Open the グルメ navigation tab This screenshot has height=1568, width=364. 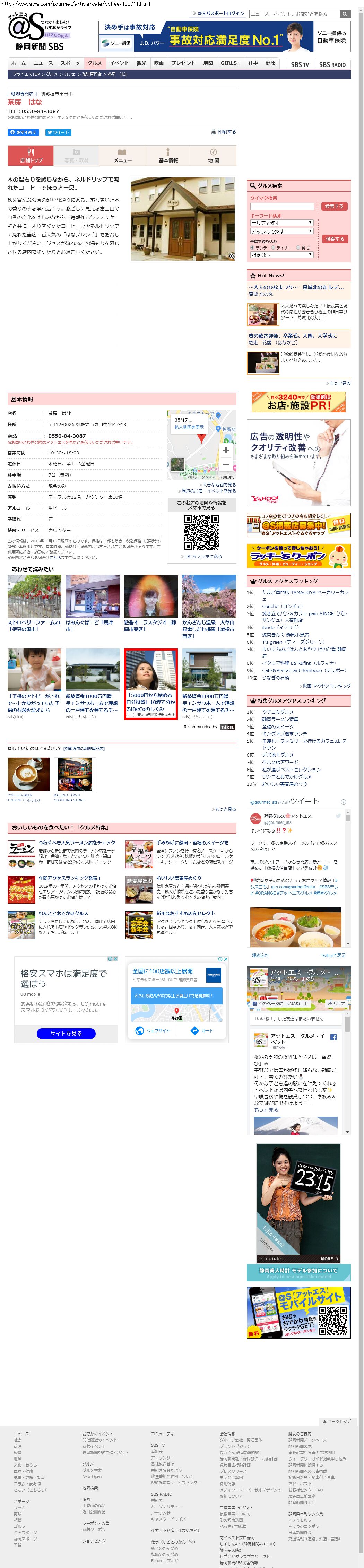pos(95,63)
